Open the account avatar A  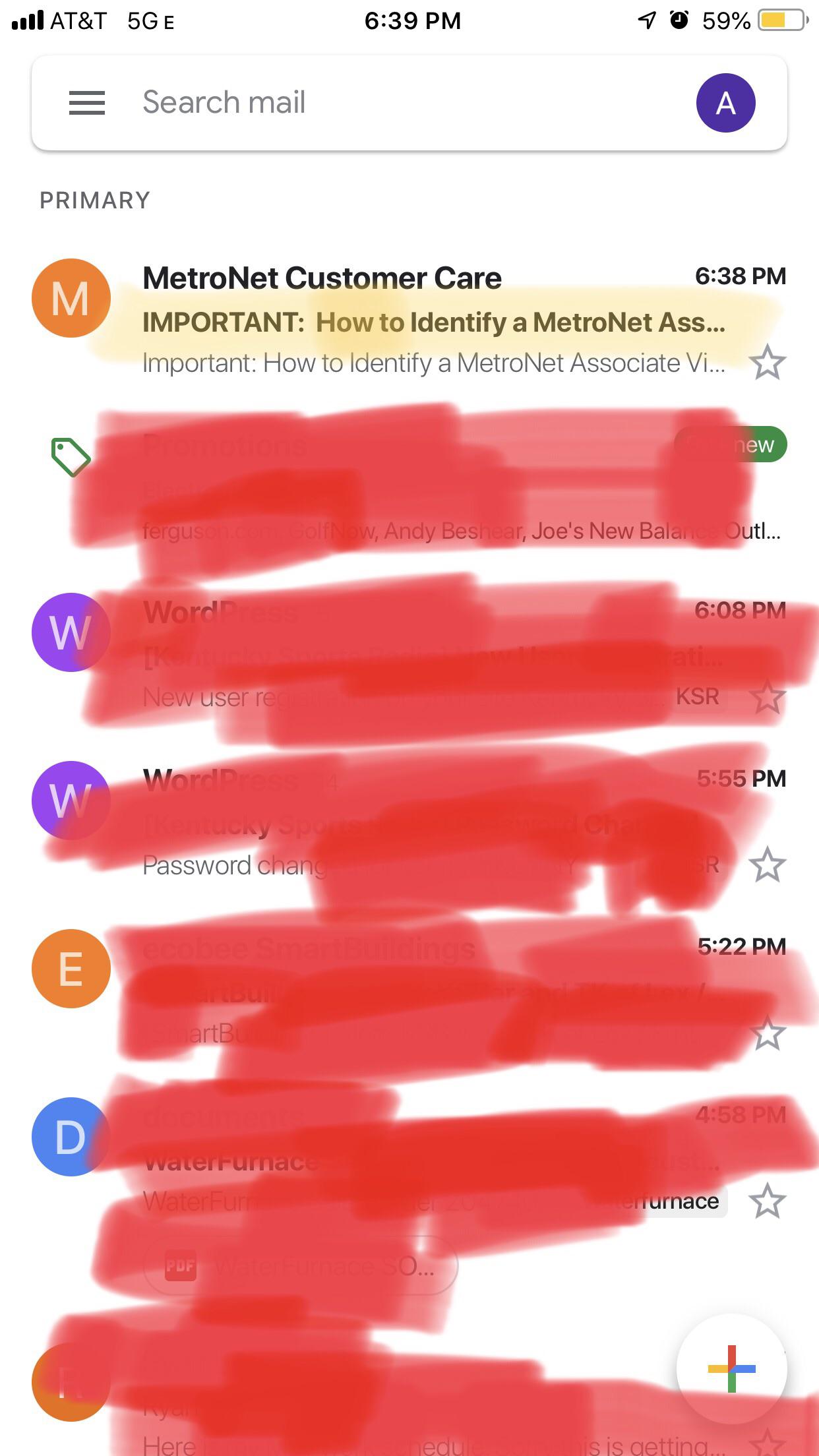[x=725, y=103]
